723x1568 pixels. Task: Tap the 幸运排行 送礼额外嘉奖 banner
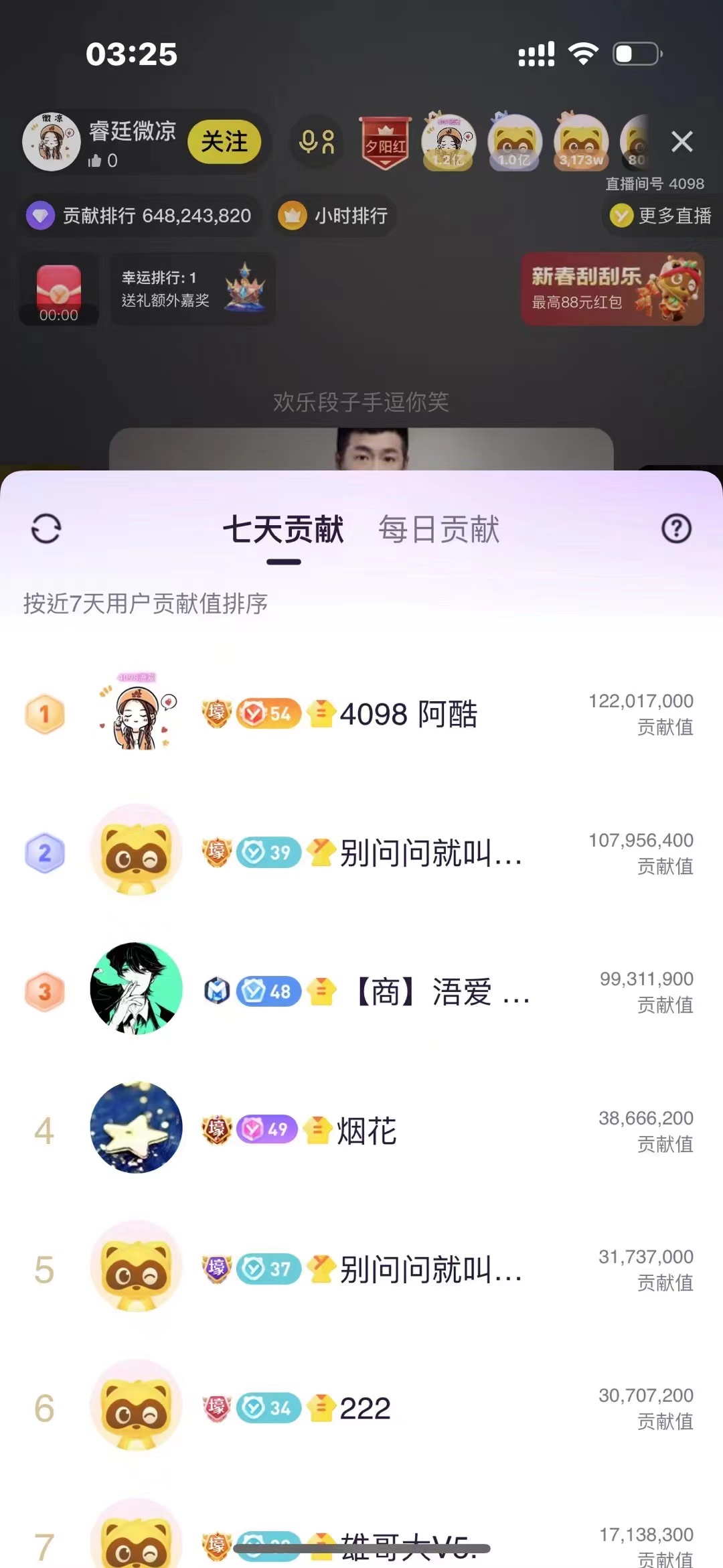[163, 288]
